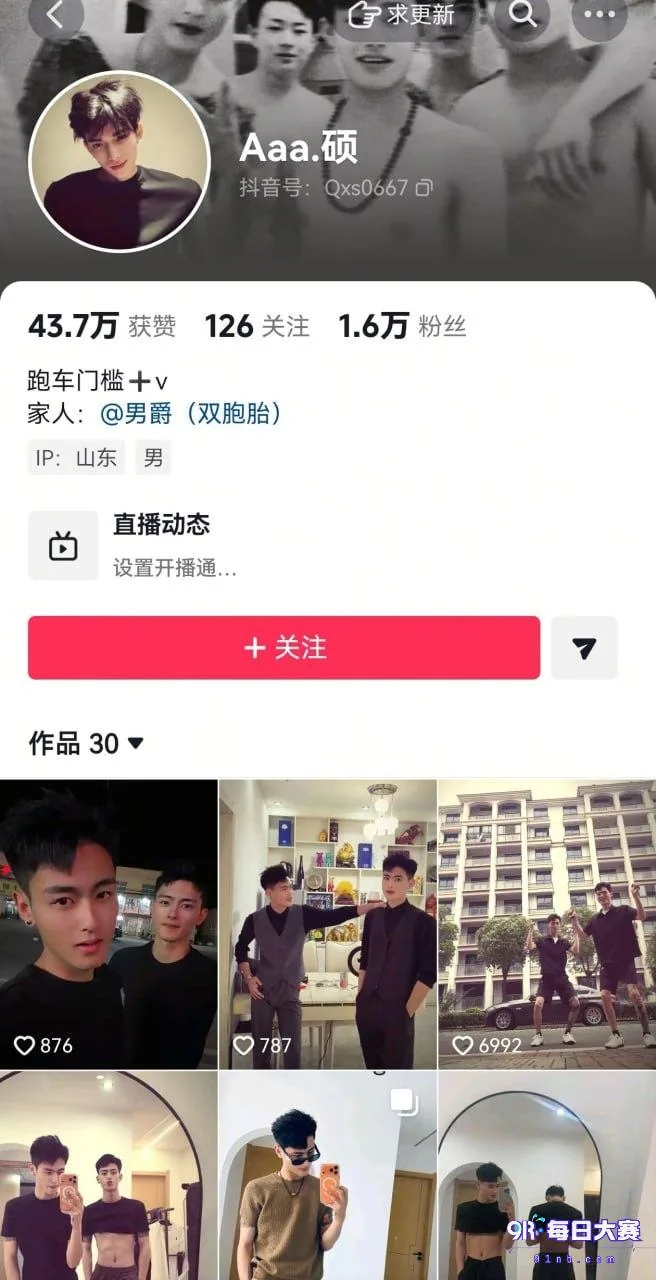Open the video with 6992 likes
The width and height of the screenshot is (656, 1280).
tap(547, 924)
